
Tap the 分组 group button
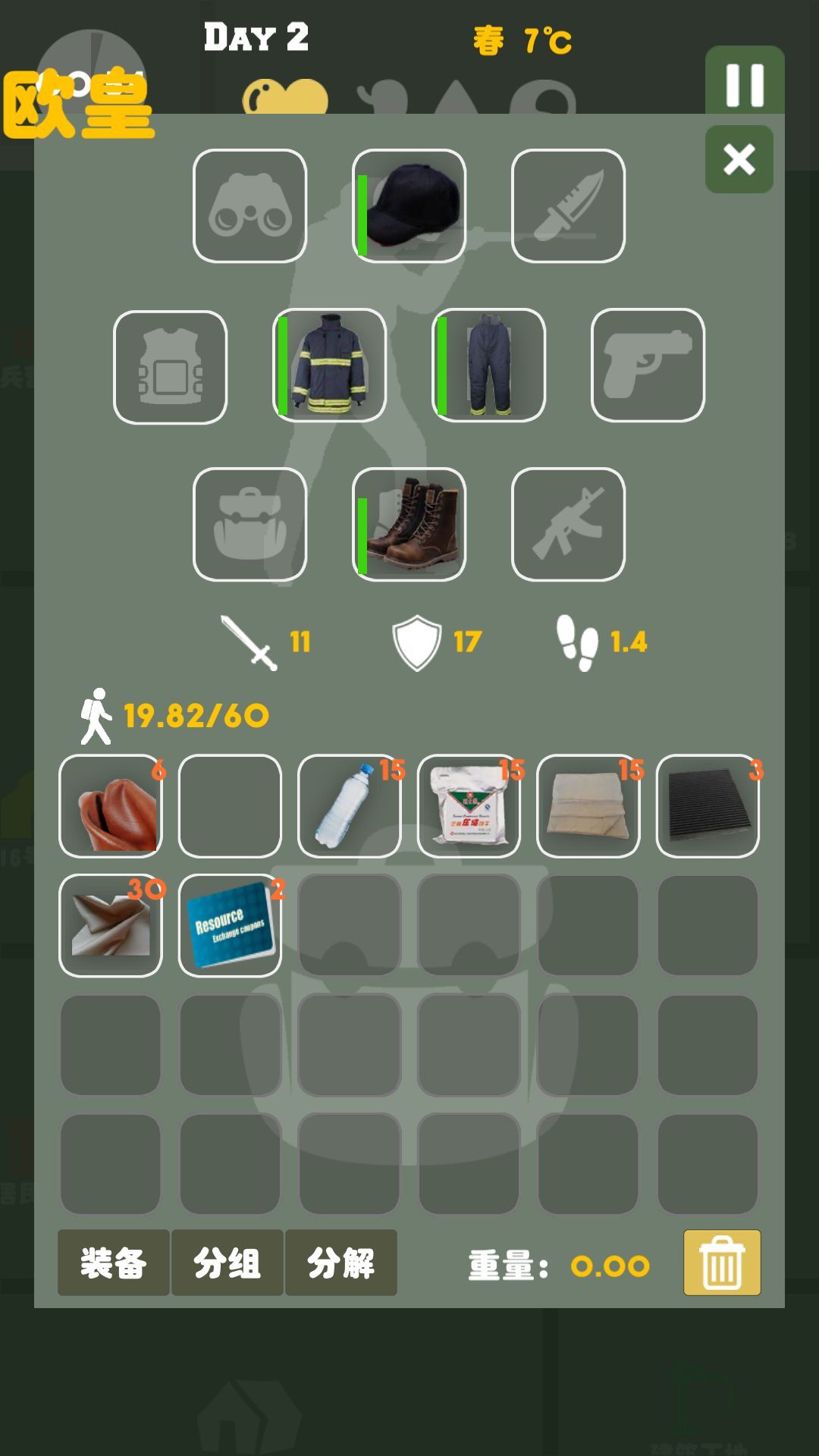click(227, 1263)
